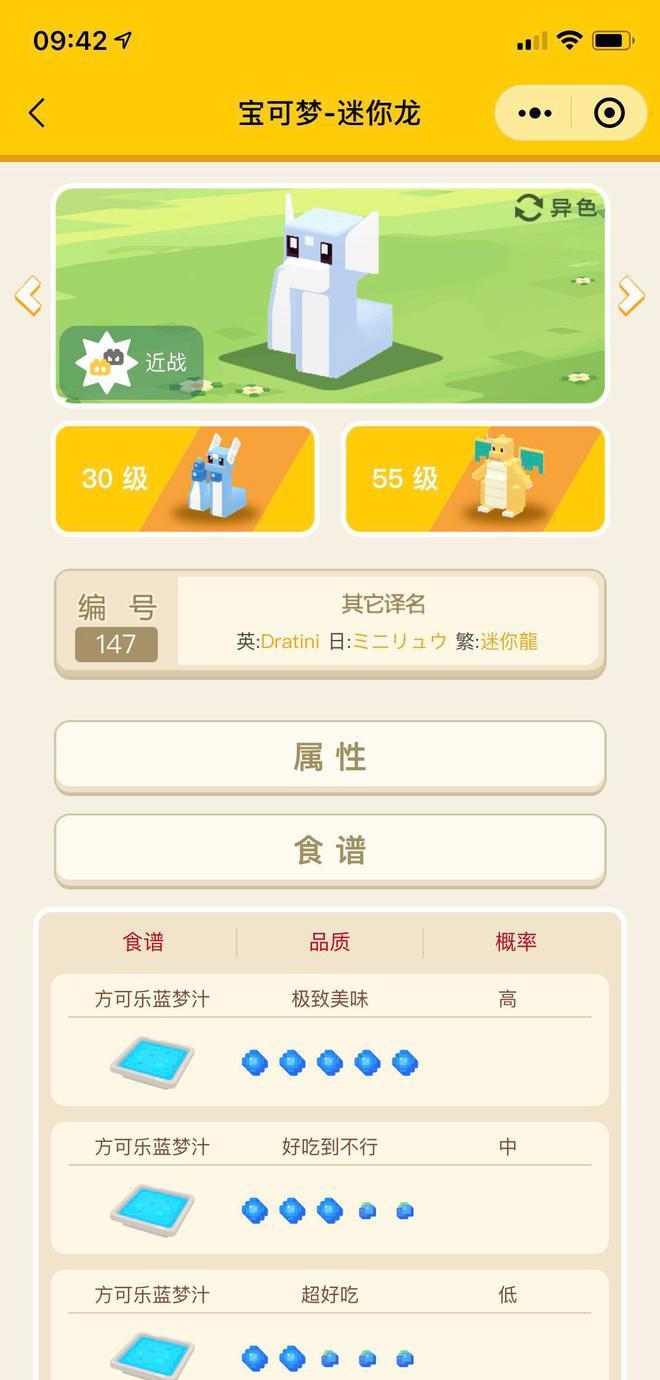Open the 30 级 evolution card
This screenshot has height=1380, width=660.
click(x=185, y=479)
